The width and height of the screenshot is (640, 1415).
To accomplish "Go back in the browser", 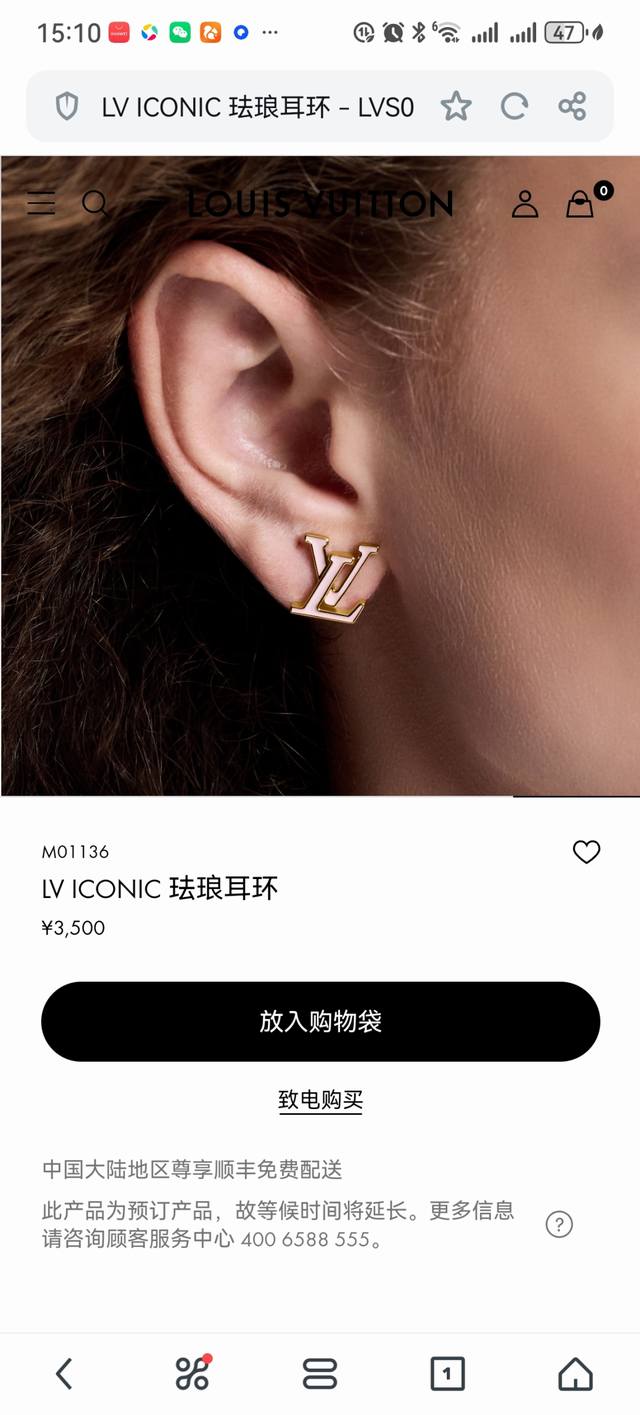I will click(x=64, y=1373).
